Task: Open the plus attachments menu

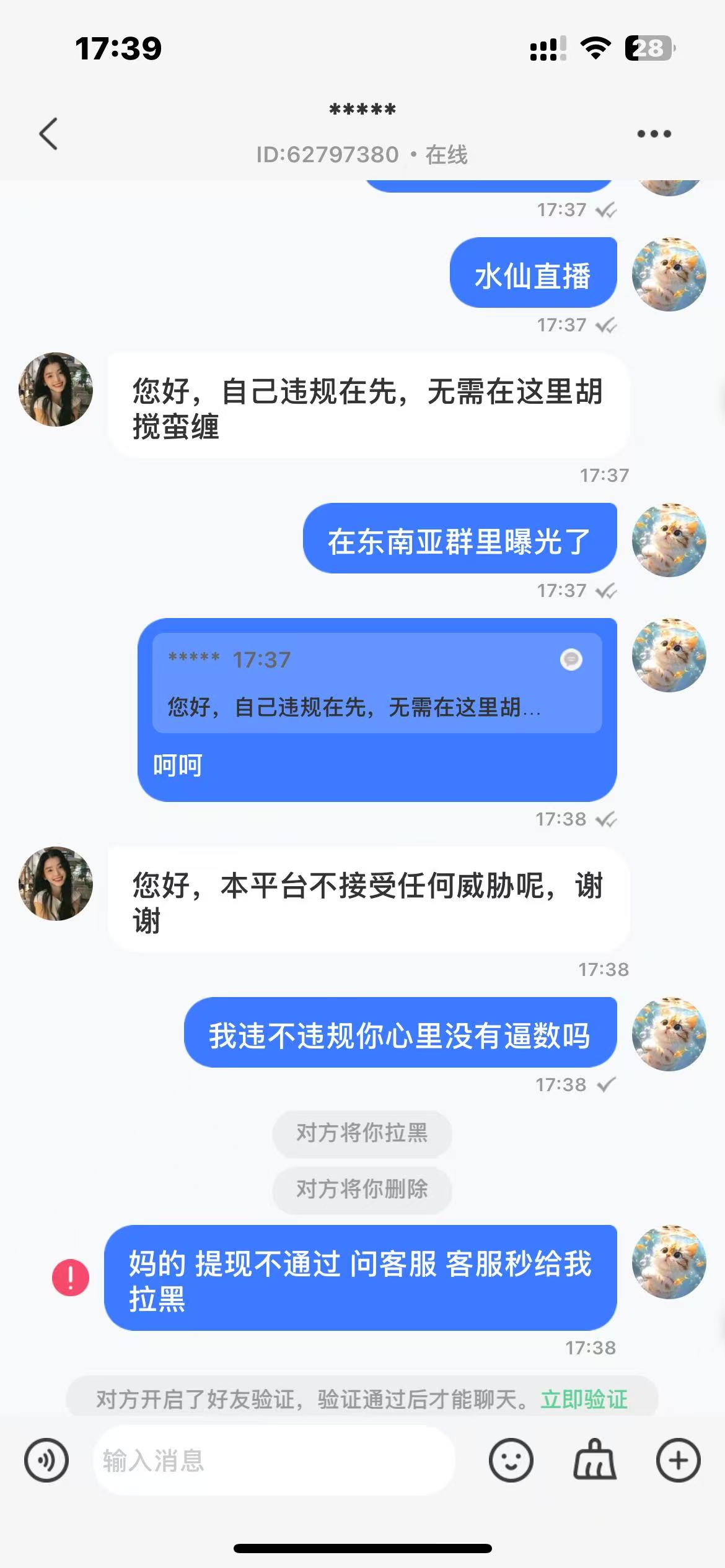Action: click(678, 1460)
